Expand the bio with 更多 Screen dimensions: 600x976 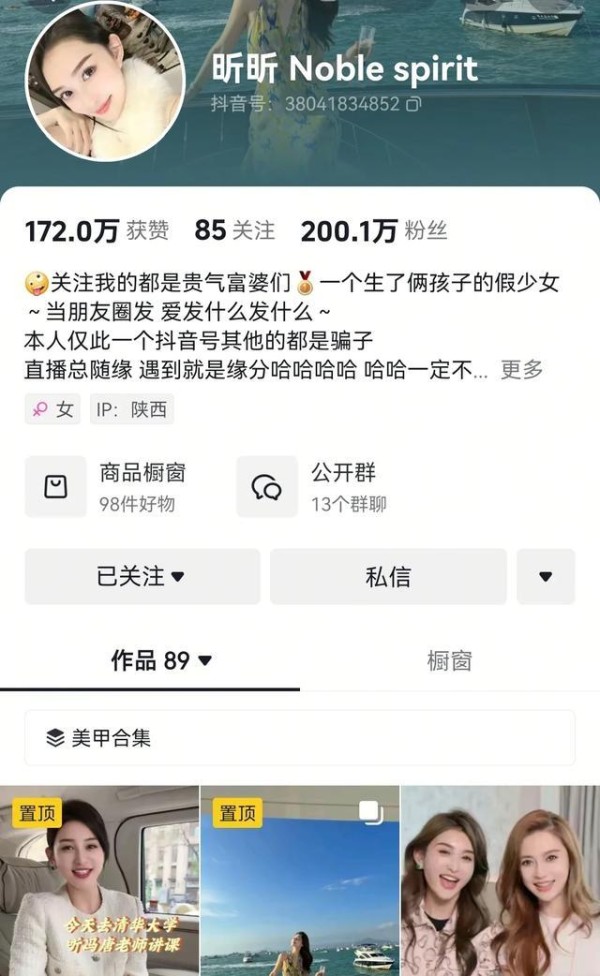pos(522,370)
